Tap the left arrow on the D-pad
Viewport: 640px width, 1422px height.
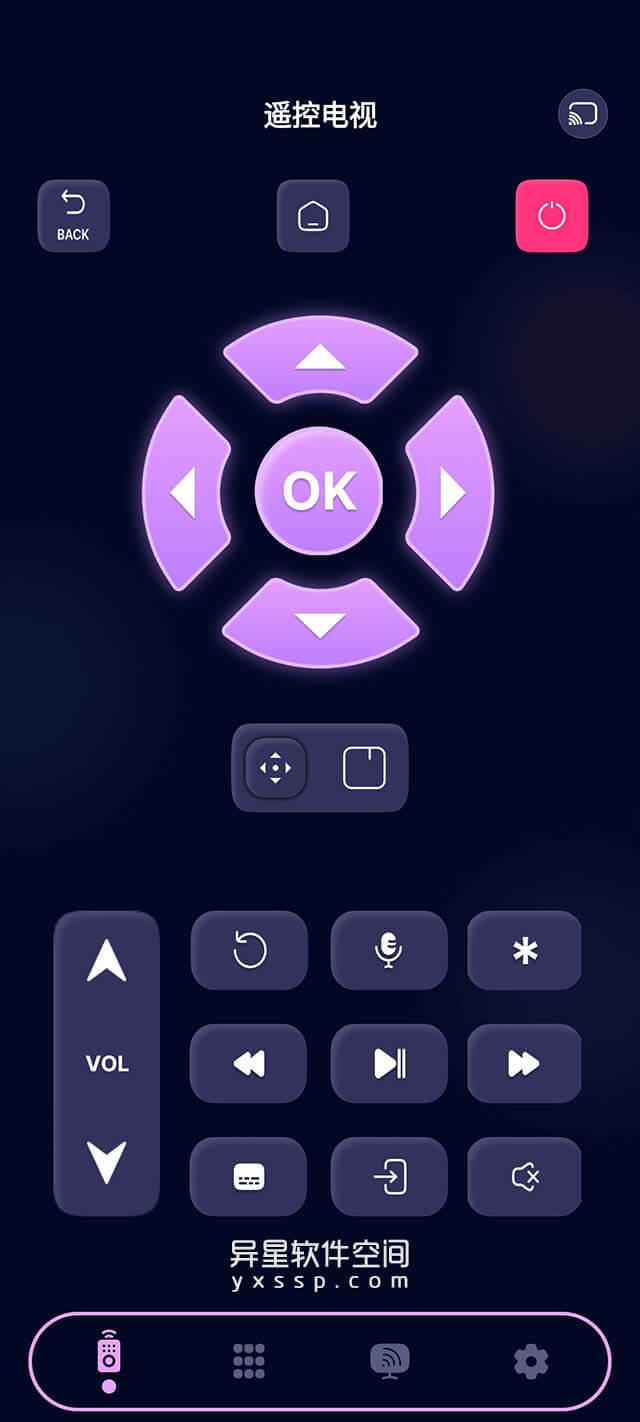pos(184,492)
